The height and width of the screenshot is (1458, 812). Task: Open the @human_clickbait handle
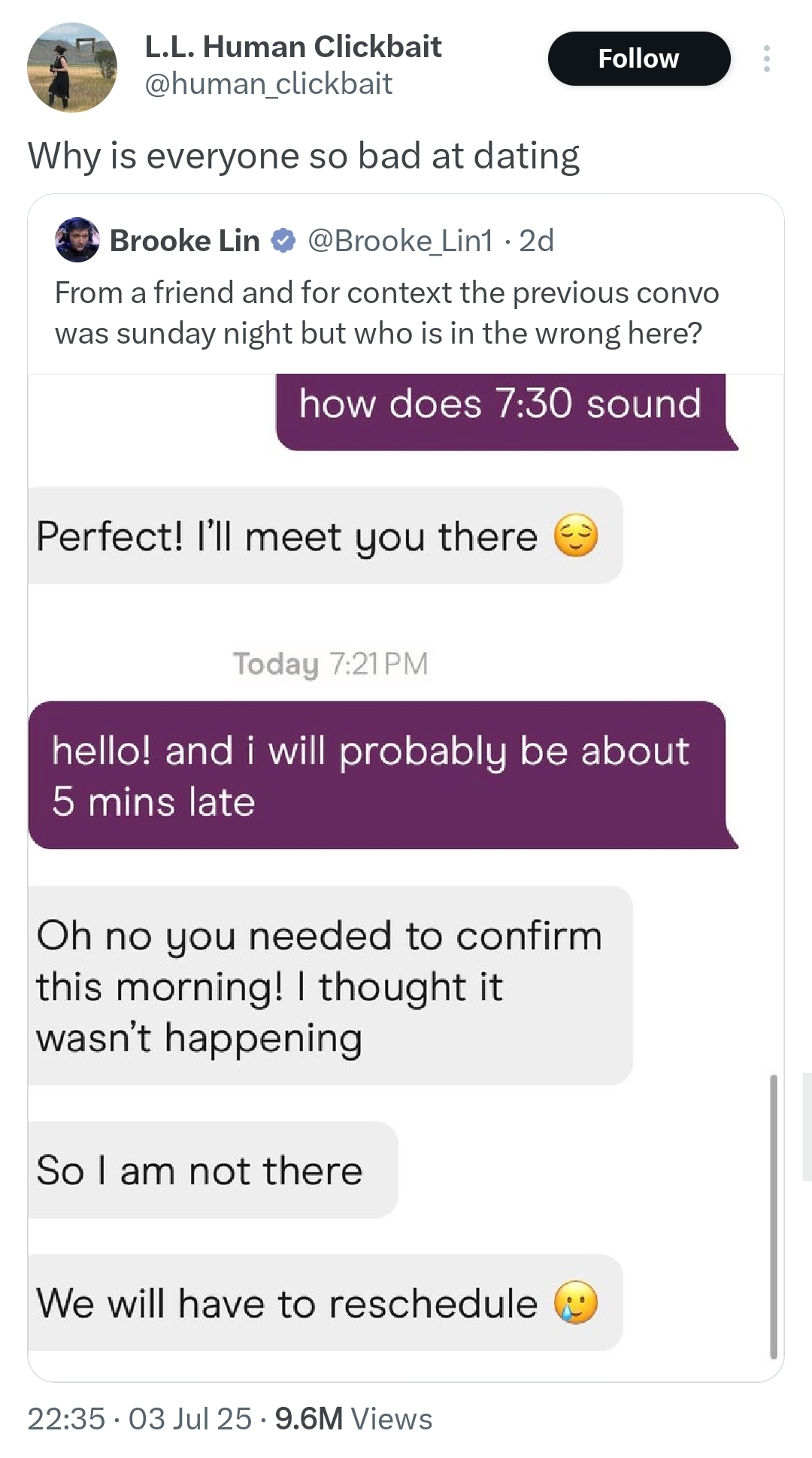[x=268, y=83]
